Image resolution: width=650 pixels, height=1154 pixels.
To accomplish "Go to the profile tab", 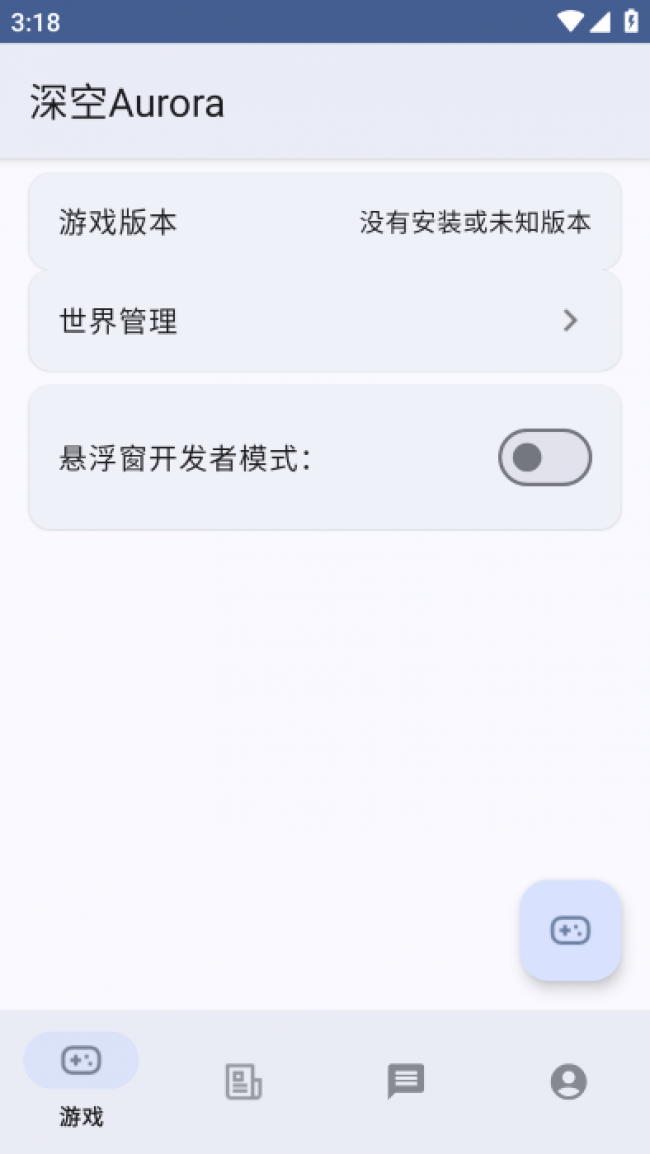I will [568, 1082].
